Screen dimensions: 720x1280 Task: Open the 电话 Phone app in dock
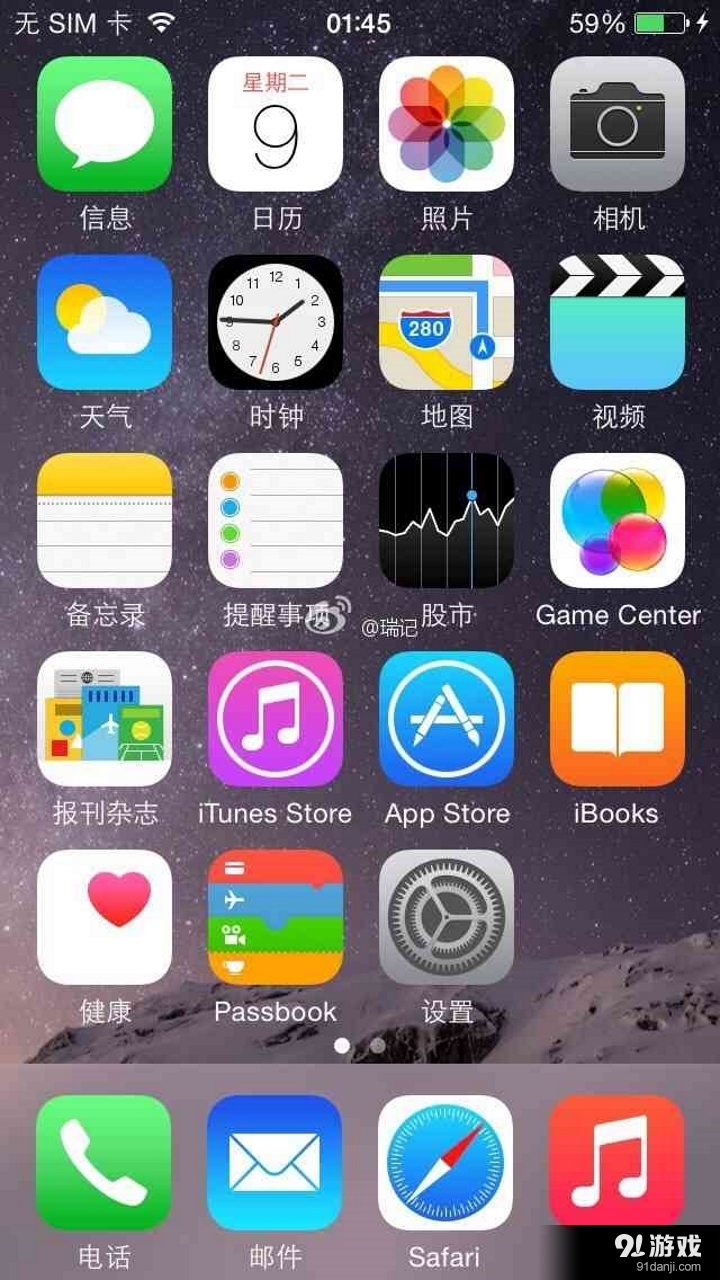104,1163
